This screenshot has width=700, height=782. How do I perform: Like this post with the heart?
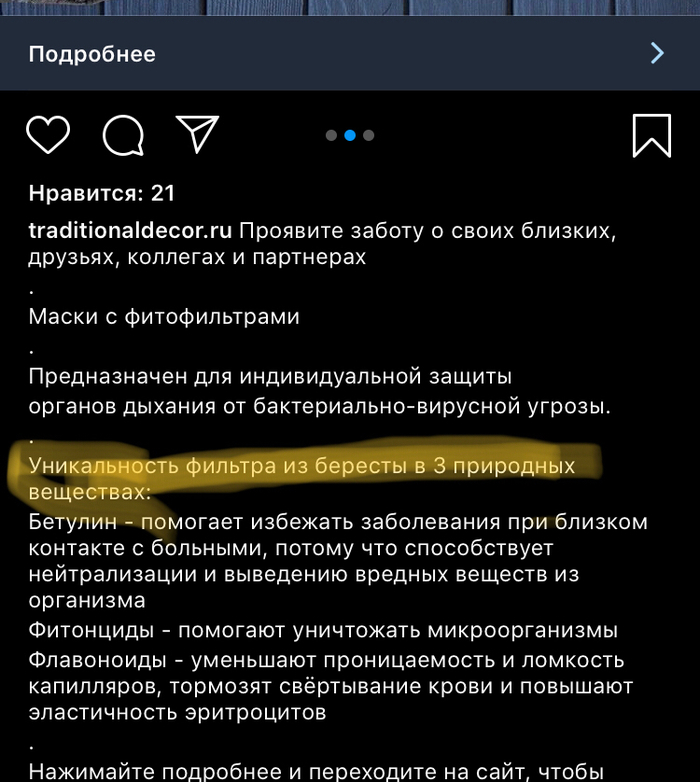48,135
